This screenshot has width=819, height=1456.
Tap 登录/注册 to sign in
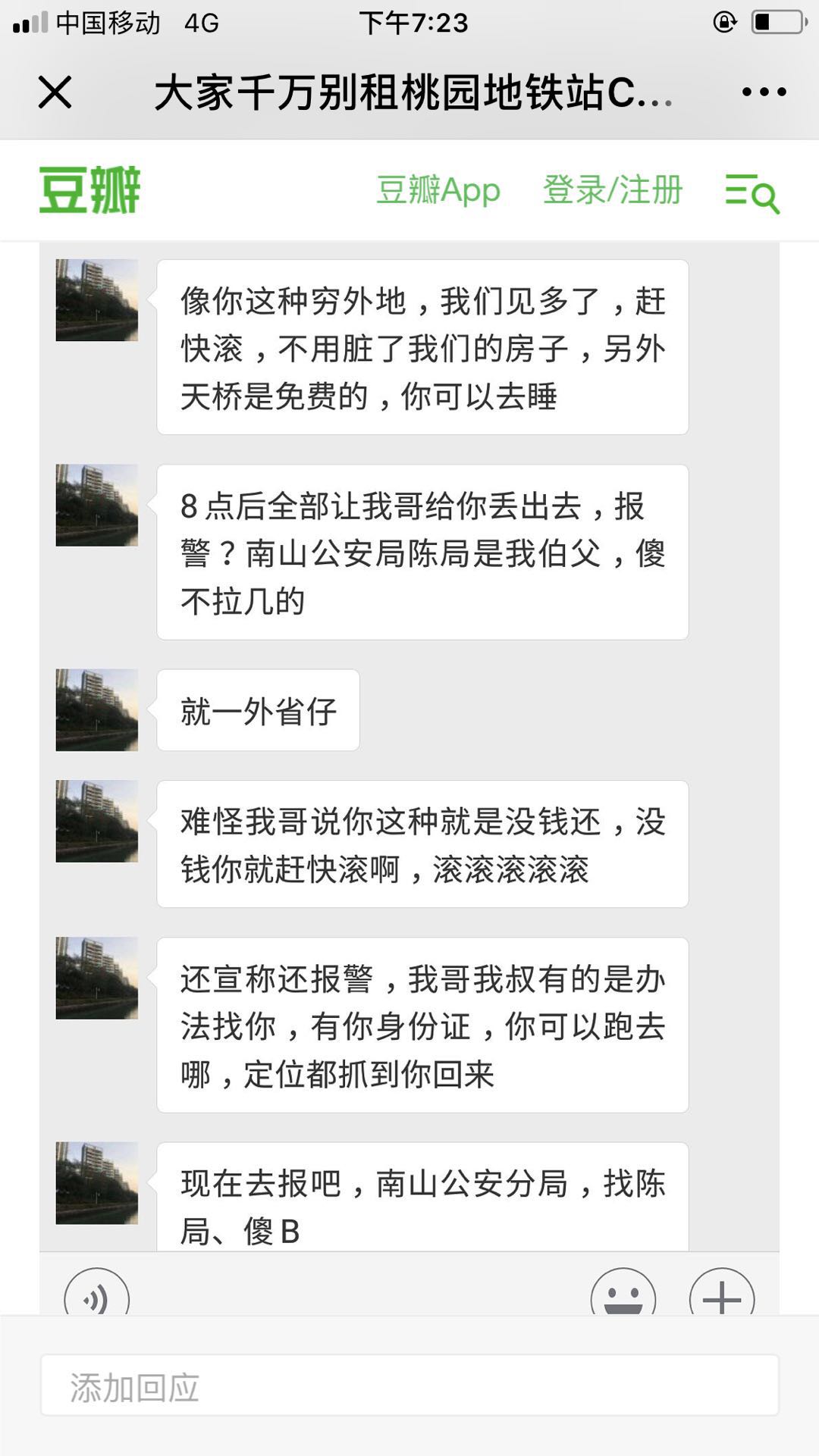tap(613, 189)
